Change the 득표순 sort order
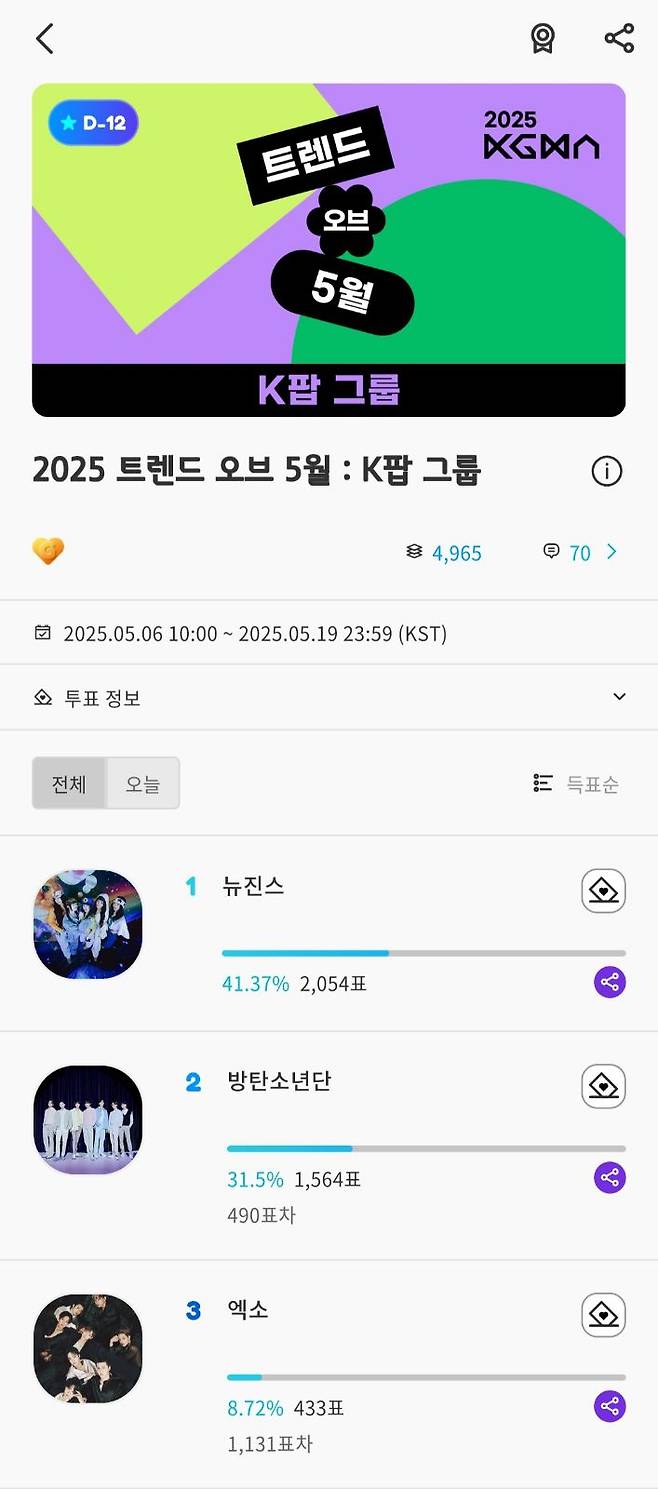The width and height of the screenshot is (658, 1489). click(x=576, y=784)
